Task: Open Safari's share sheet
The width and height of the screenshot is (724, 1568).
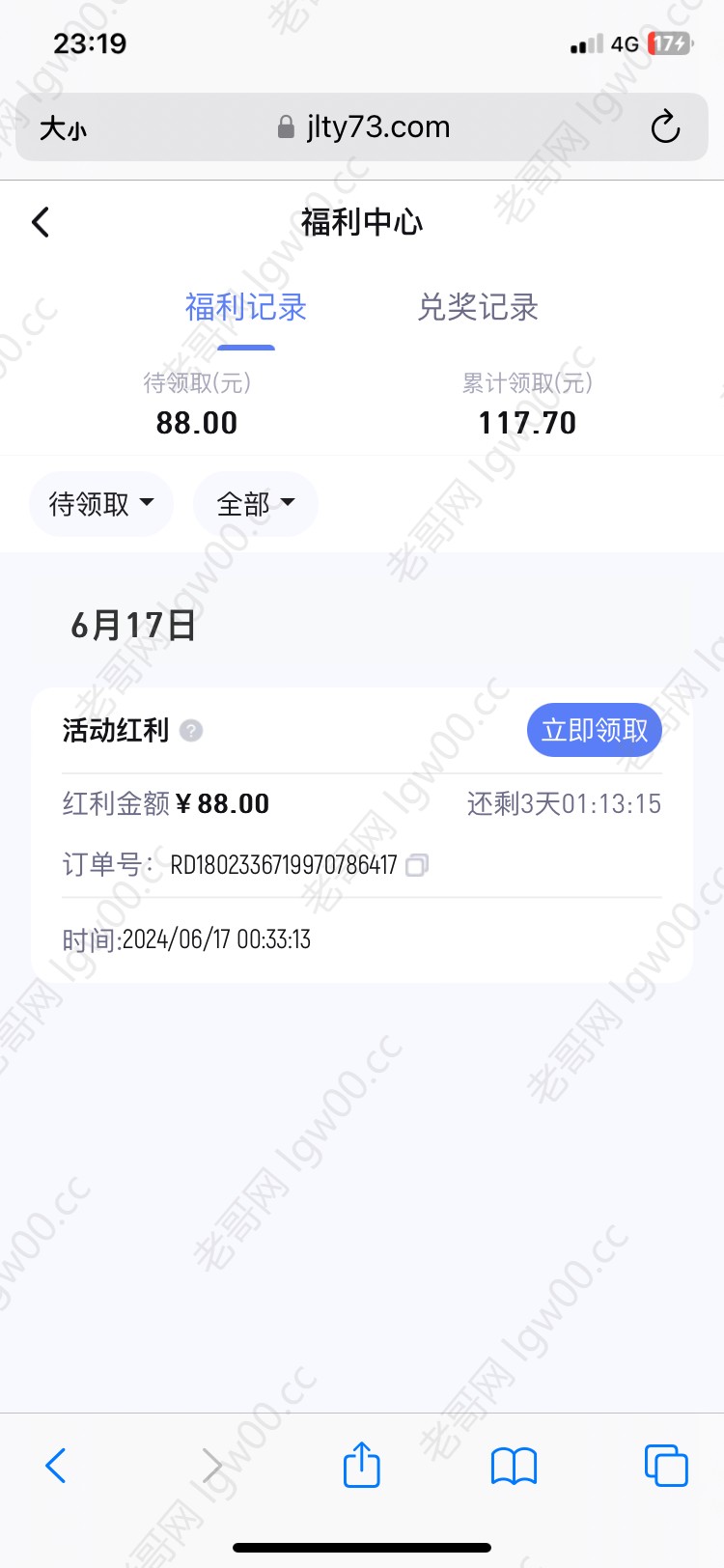Action: pos(362,1465)
